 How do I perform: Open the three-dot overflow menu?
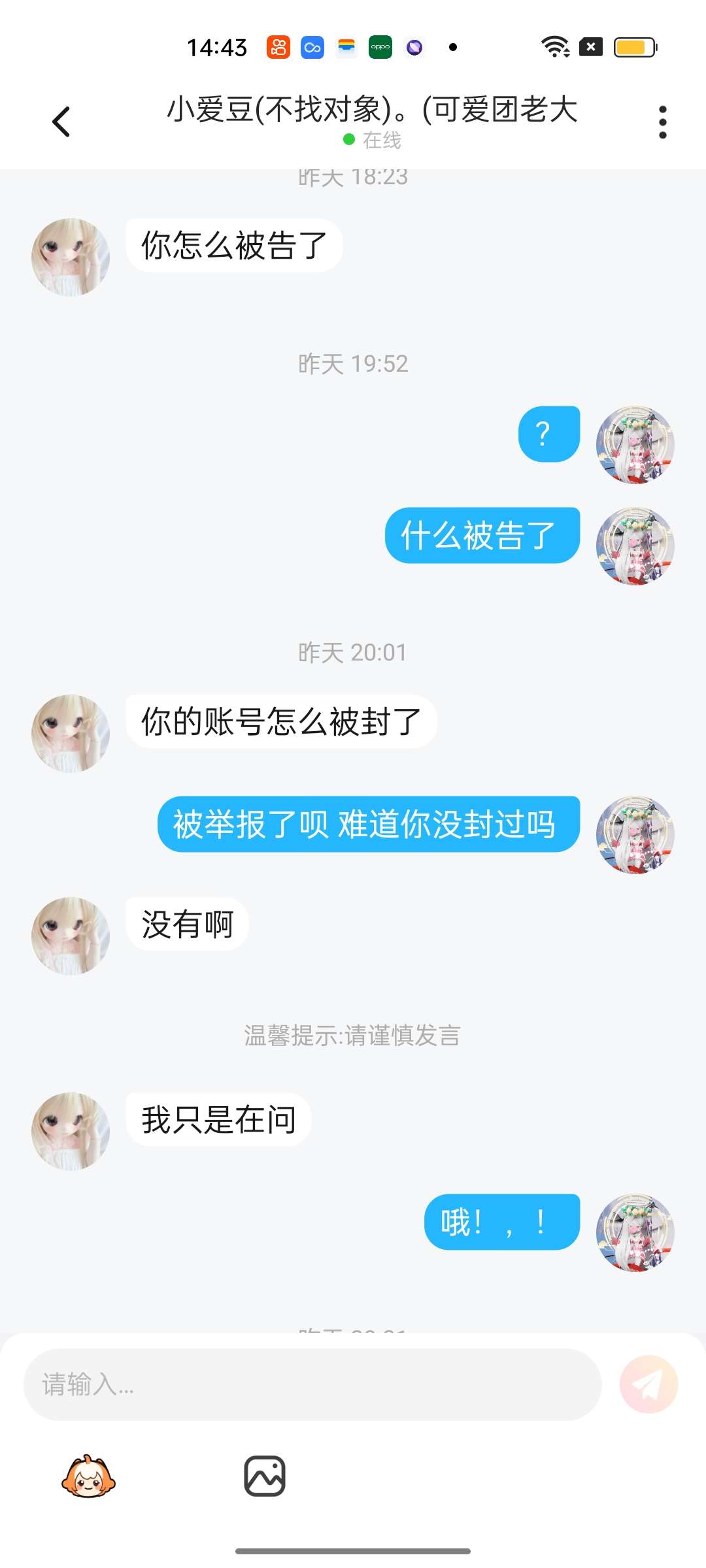pyautogui.click(x=662, y=122)
